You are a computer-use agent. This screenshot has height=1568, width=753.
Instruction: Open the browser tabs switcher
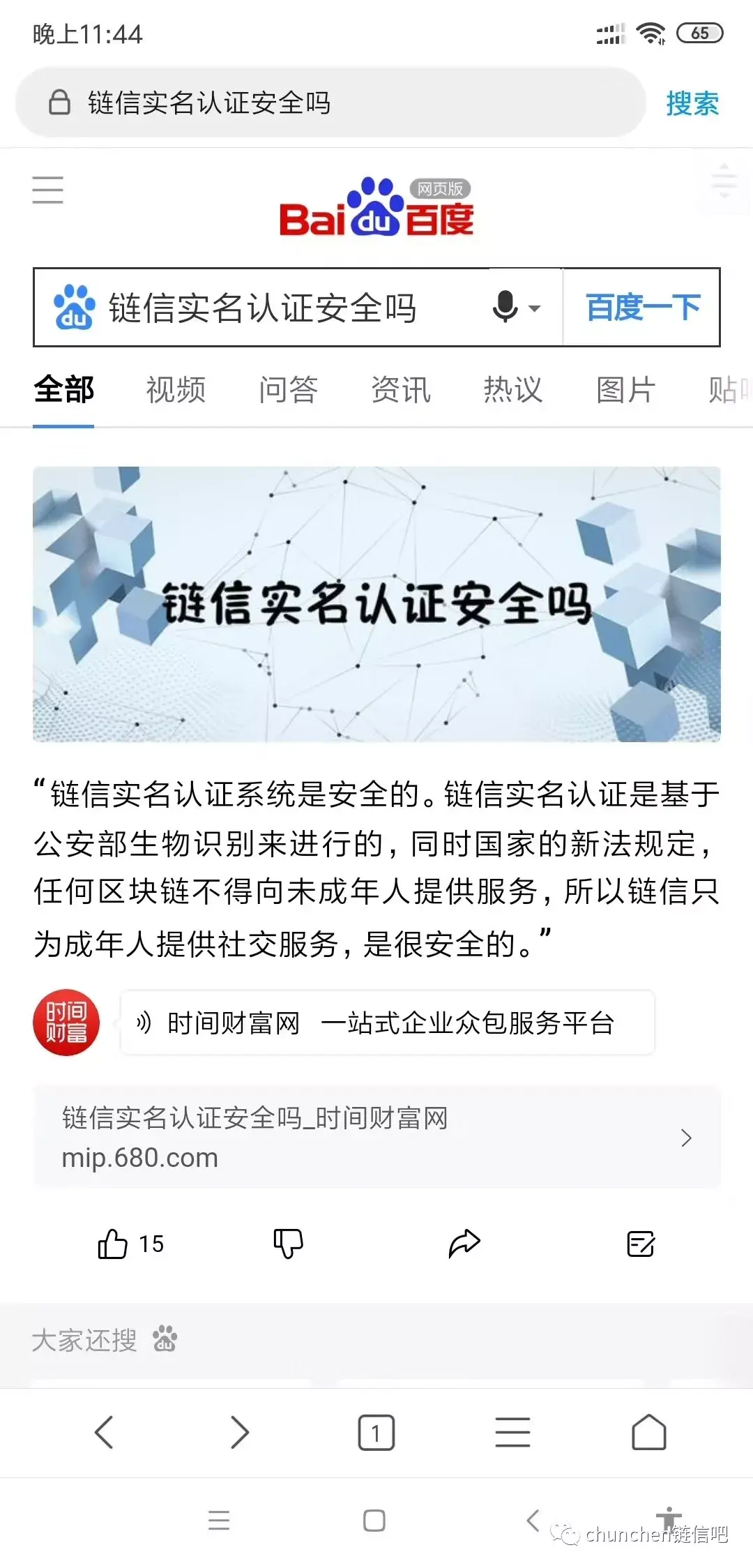(x=376, y=1433)
